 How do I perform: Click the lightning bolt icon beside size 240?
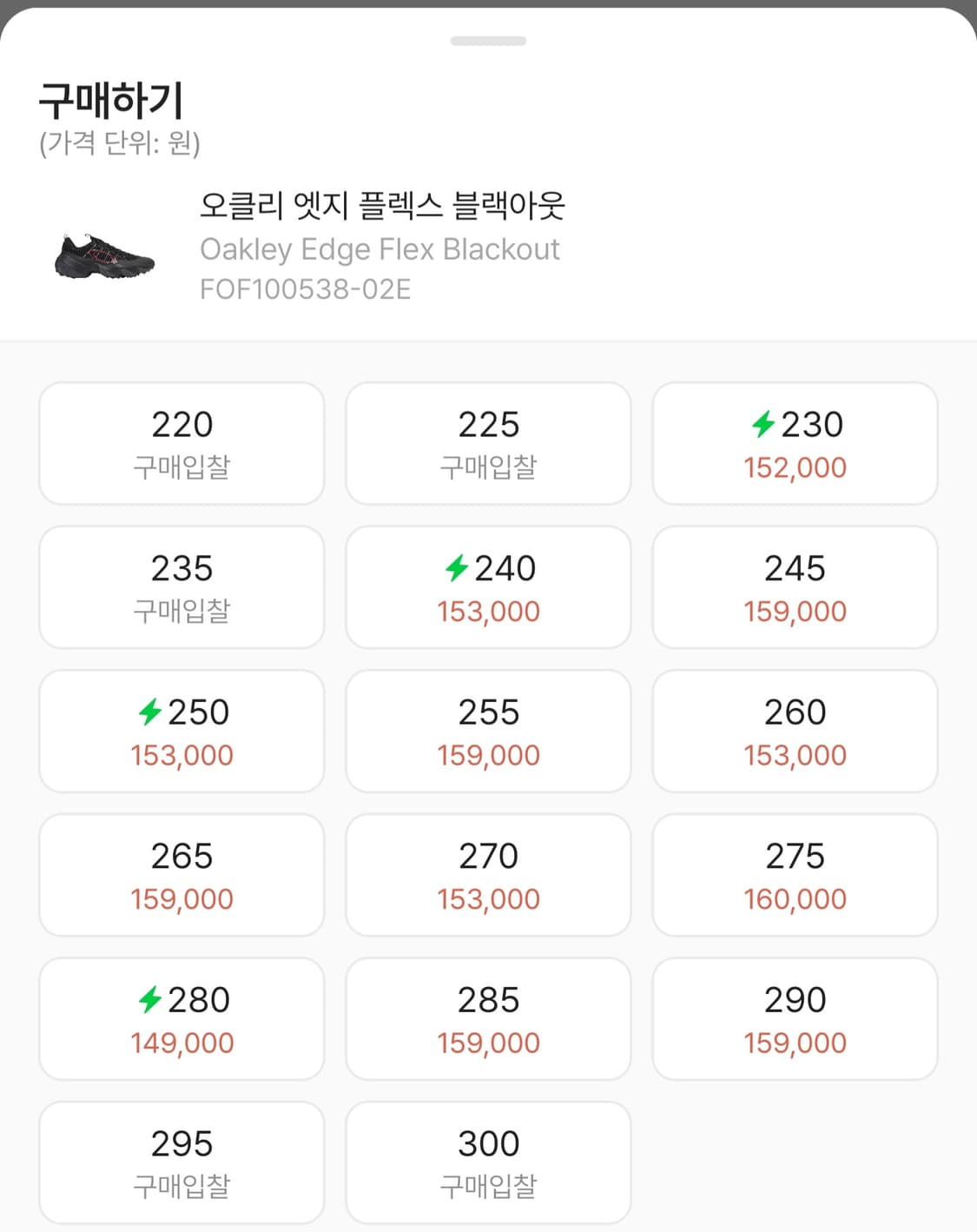click(458, 567)
